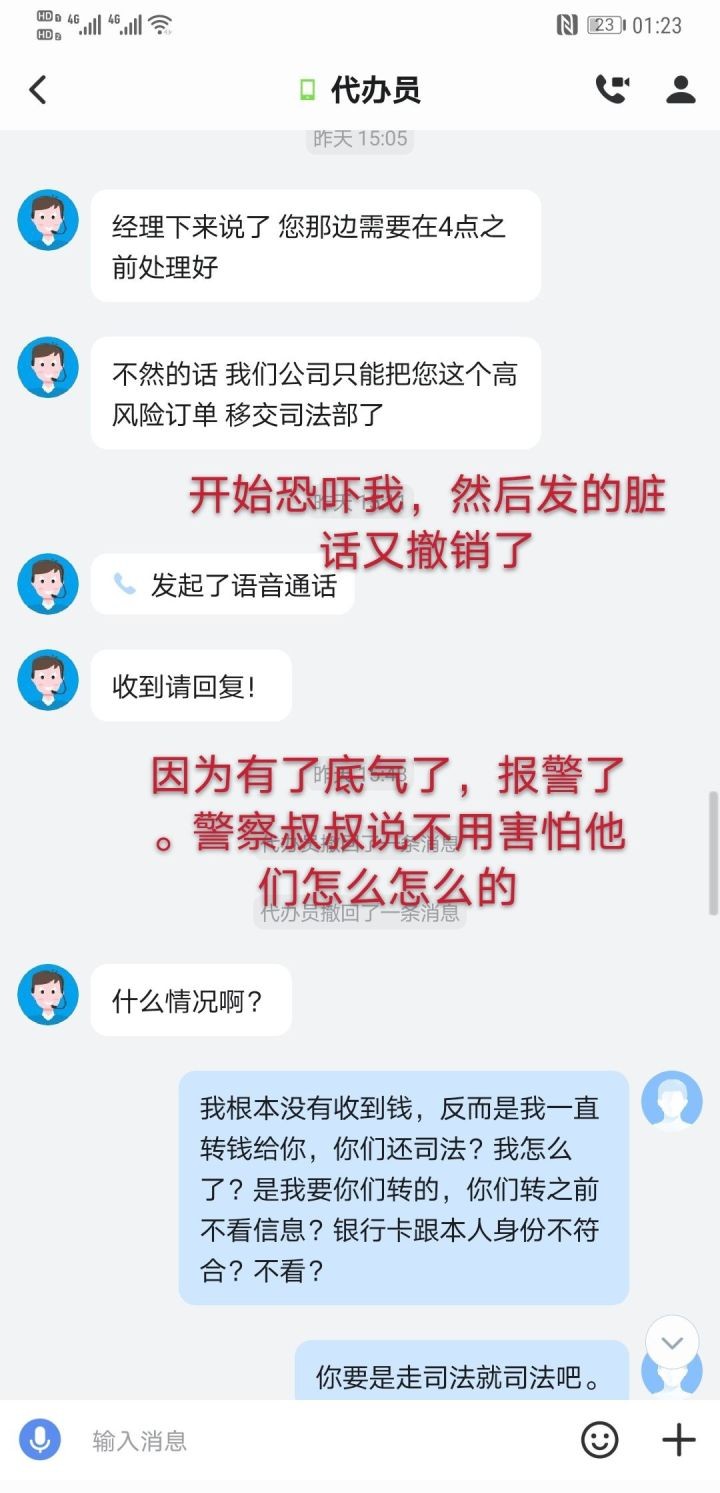This screenshot has height=1493, width=720.
Task: Tap your own avatar beside your reply
Action: click(672, 1100)
